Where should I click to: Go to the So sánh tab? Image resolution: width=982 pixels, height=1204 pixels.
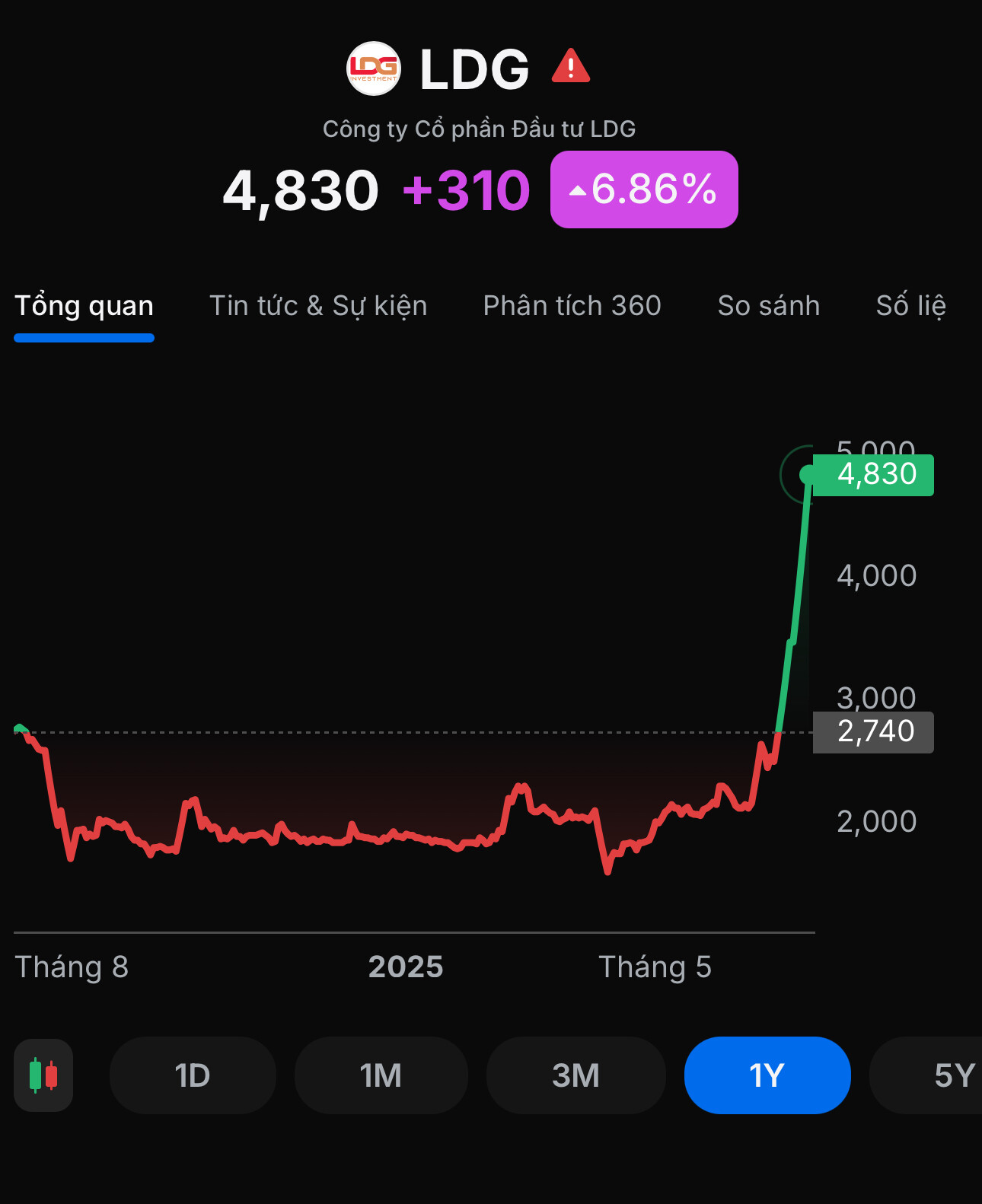(x=768, y=306)
